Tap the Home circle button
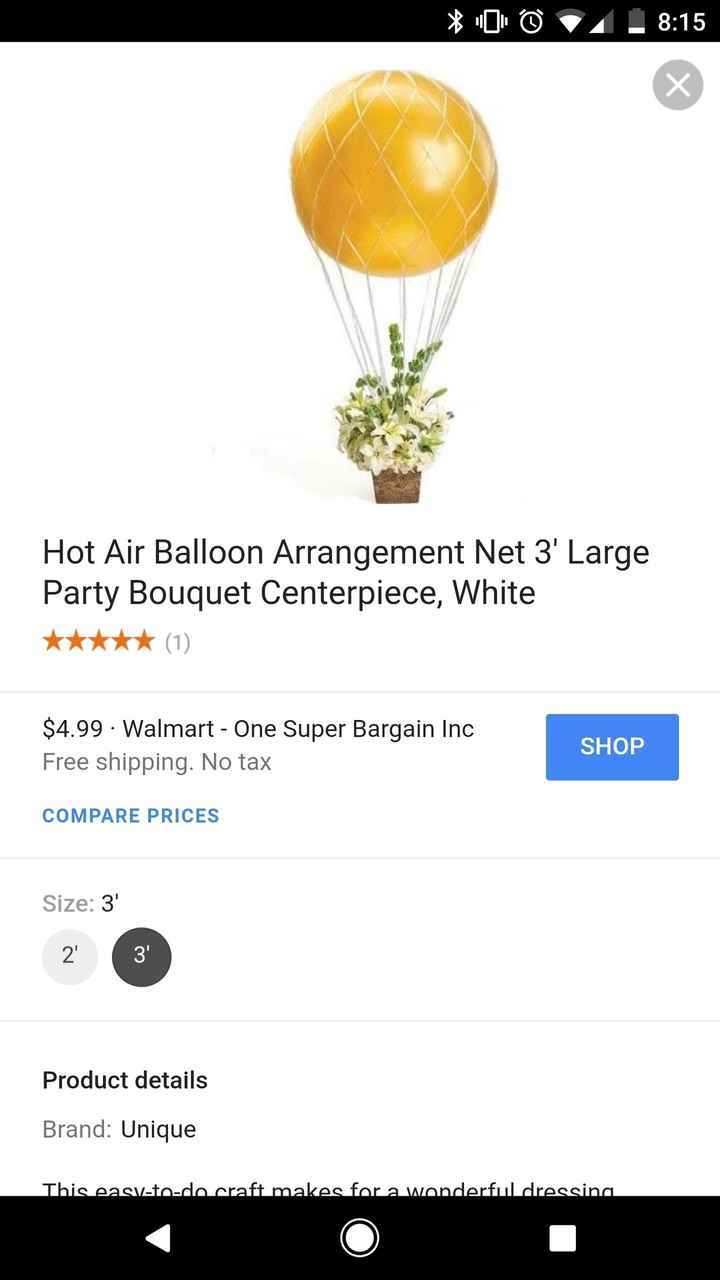The width and height of the screenshot is (720, 1280). (360, 1237)
